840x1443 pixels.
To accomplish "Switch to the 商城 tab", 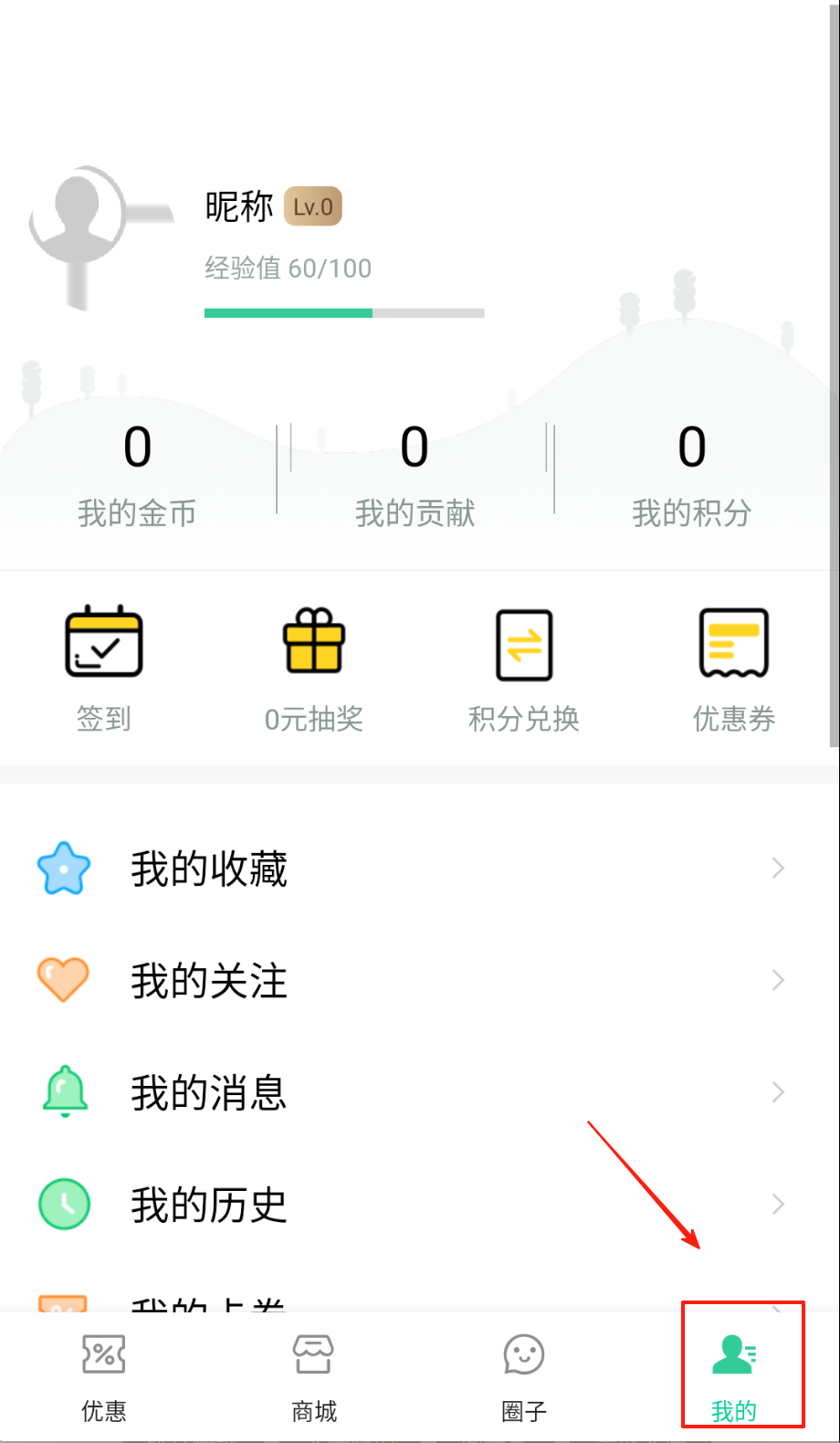I will [314, 1376].
